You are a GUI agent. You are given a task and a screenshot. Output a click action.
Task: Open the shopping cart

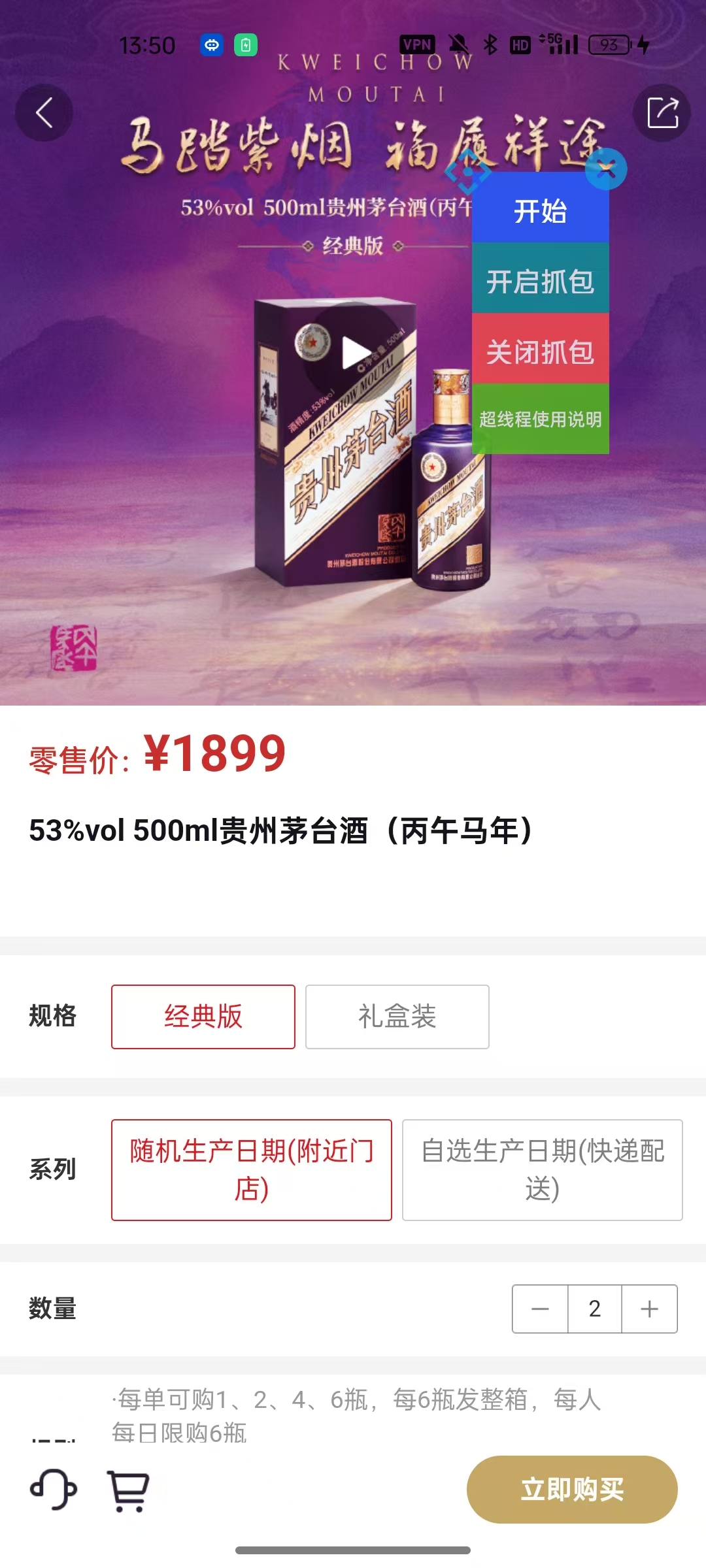tap(128, 1490)
